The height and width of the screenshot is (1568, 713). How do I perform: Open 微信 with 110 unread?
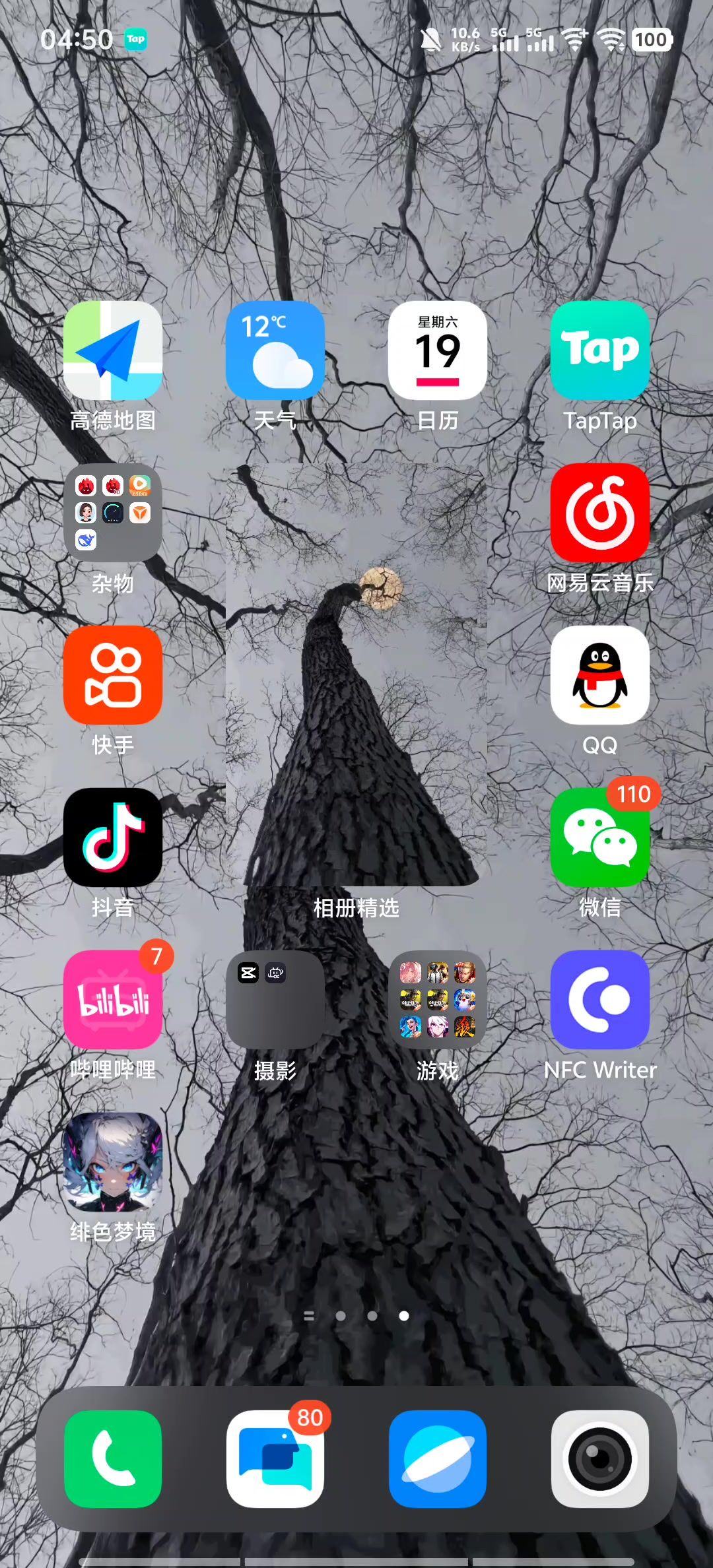coord(600,837)
